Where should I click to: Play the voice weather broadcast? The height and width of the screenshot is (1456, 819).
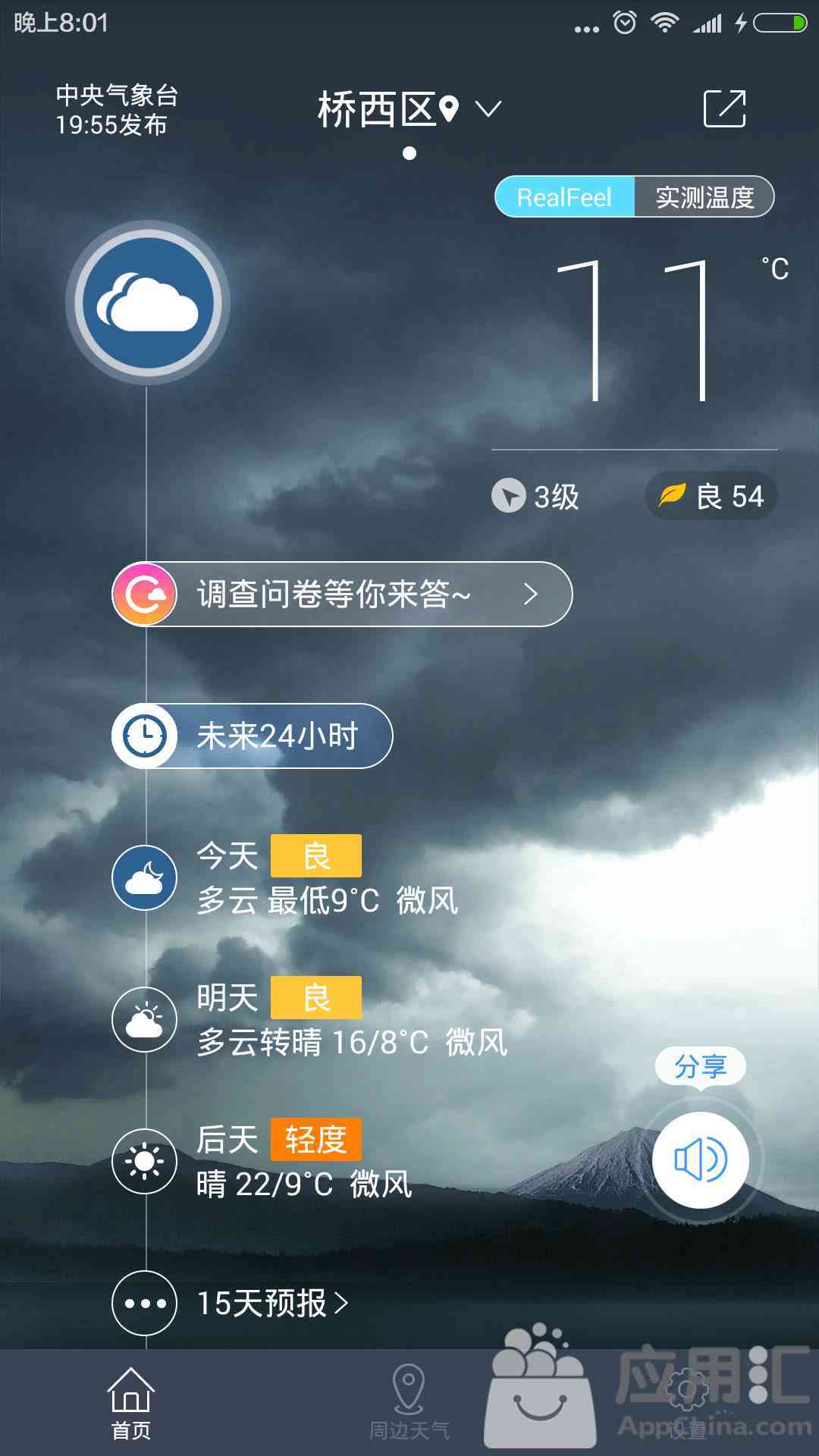pos(701,1159)
